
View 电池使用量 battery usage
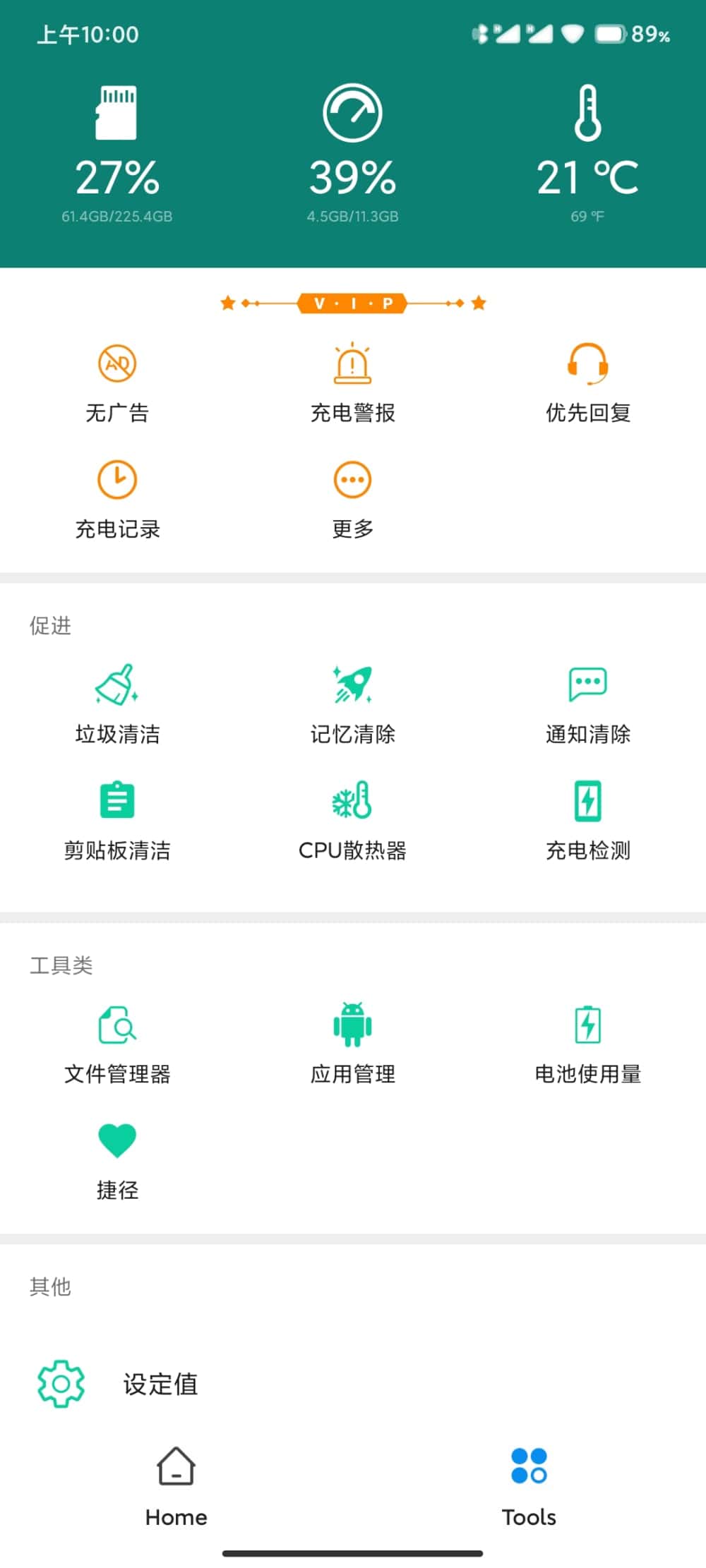pos(587,1044)
